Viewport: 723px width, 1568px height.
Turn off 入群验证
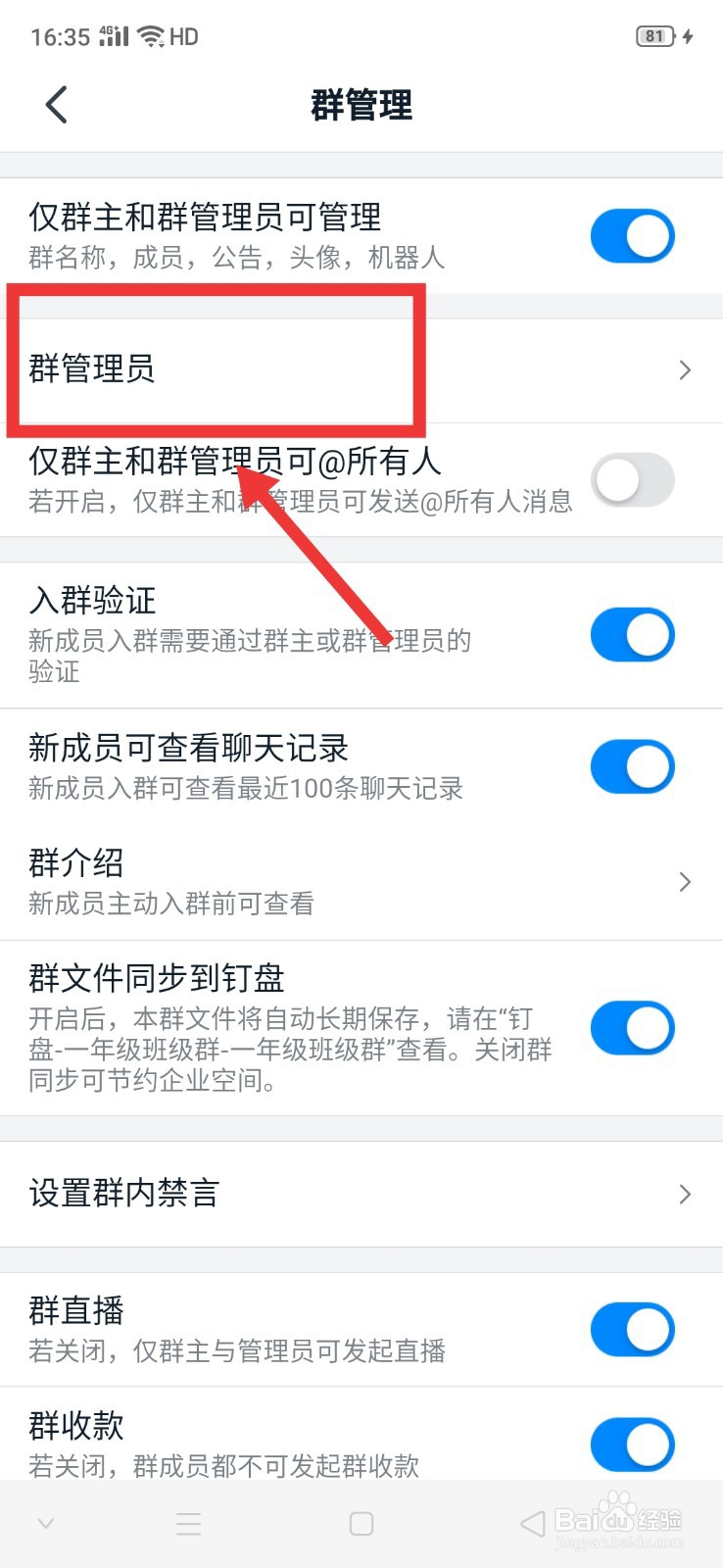632,634
